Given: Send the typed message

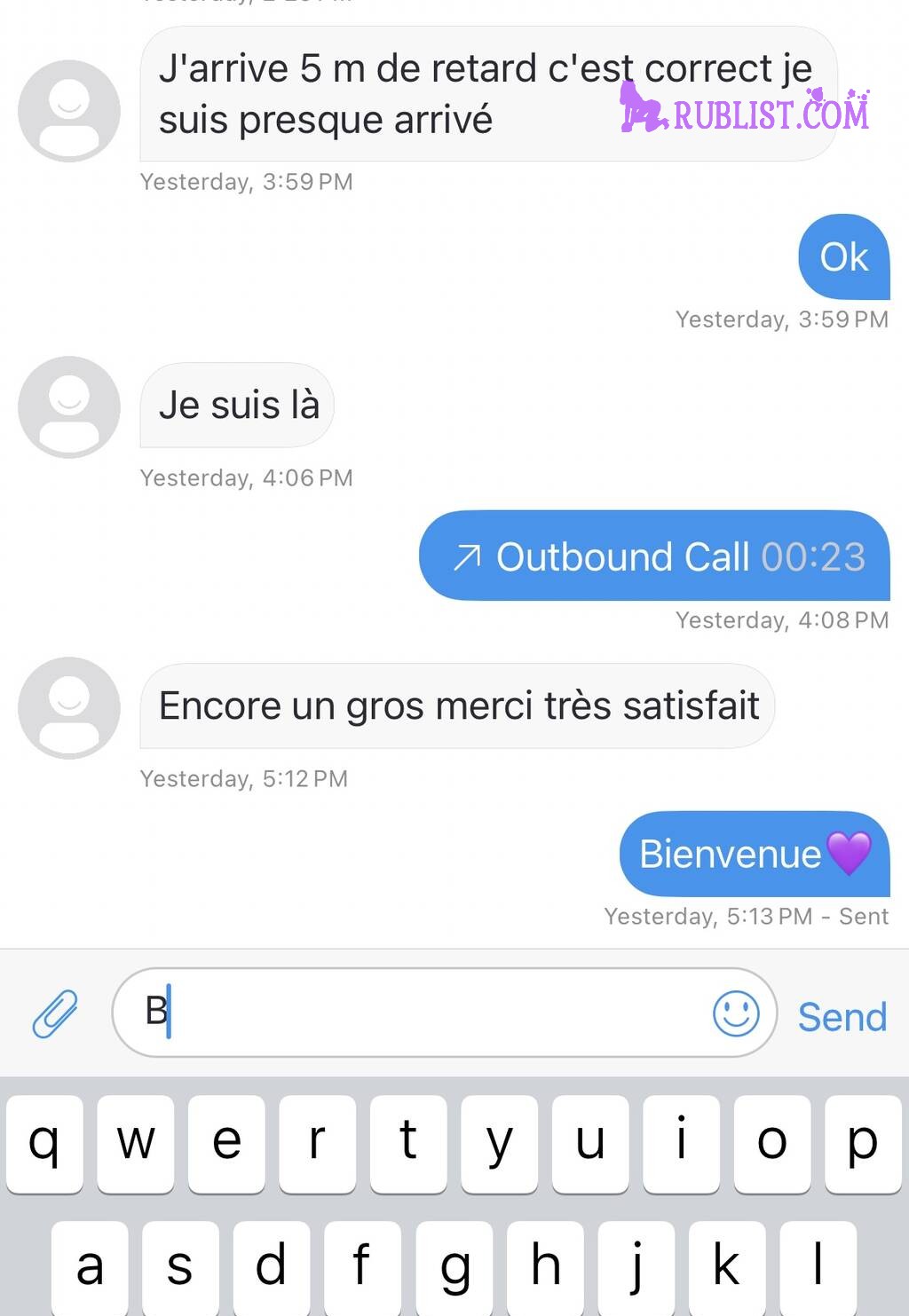Looking at the screenshot, I should (842, 1017).
